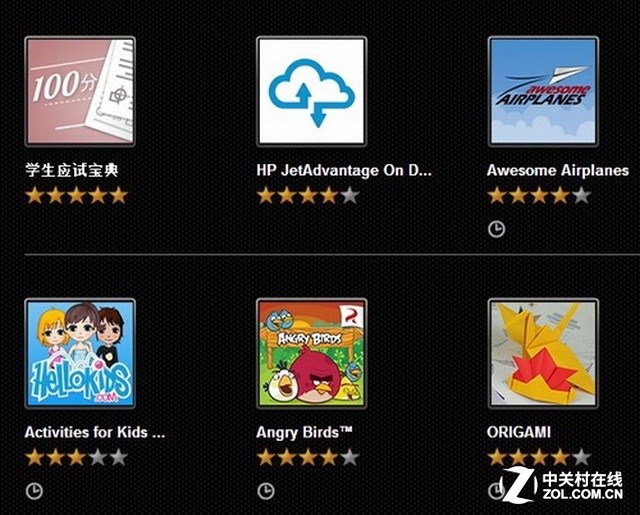Select the HP JetAdvantage On Demand app

(311, 91)
